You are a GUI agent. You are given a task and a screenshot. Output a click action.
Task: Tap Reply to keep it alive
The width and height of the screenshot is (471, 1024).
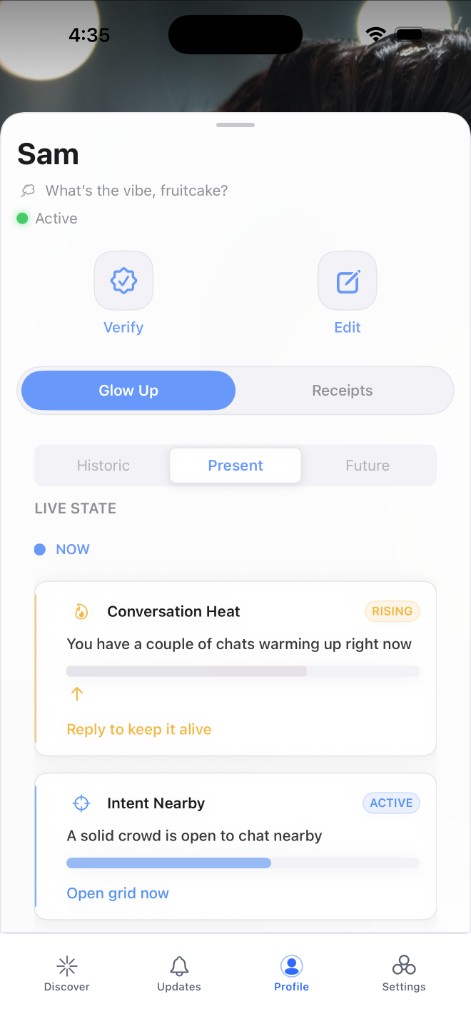(139, 729)
